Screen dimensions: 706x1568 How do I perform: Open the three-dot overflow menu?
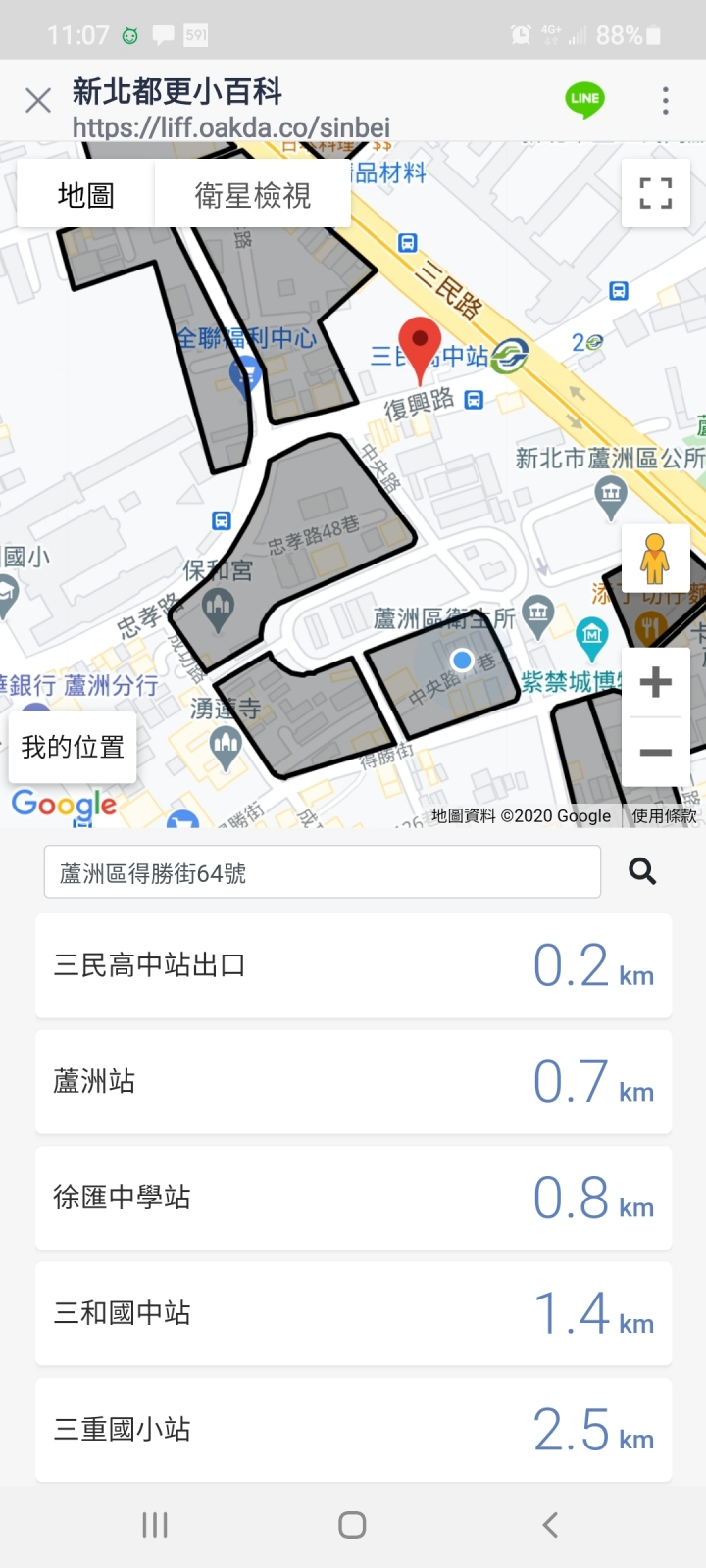point(665,100)
